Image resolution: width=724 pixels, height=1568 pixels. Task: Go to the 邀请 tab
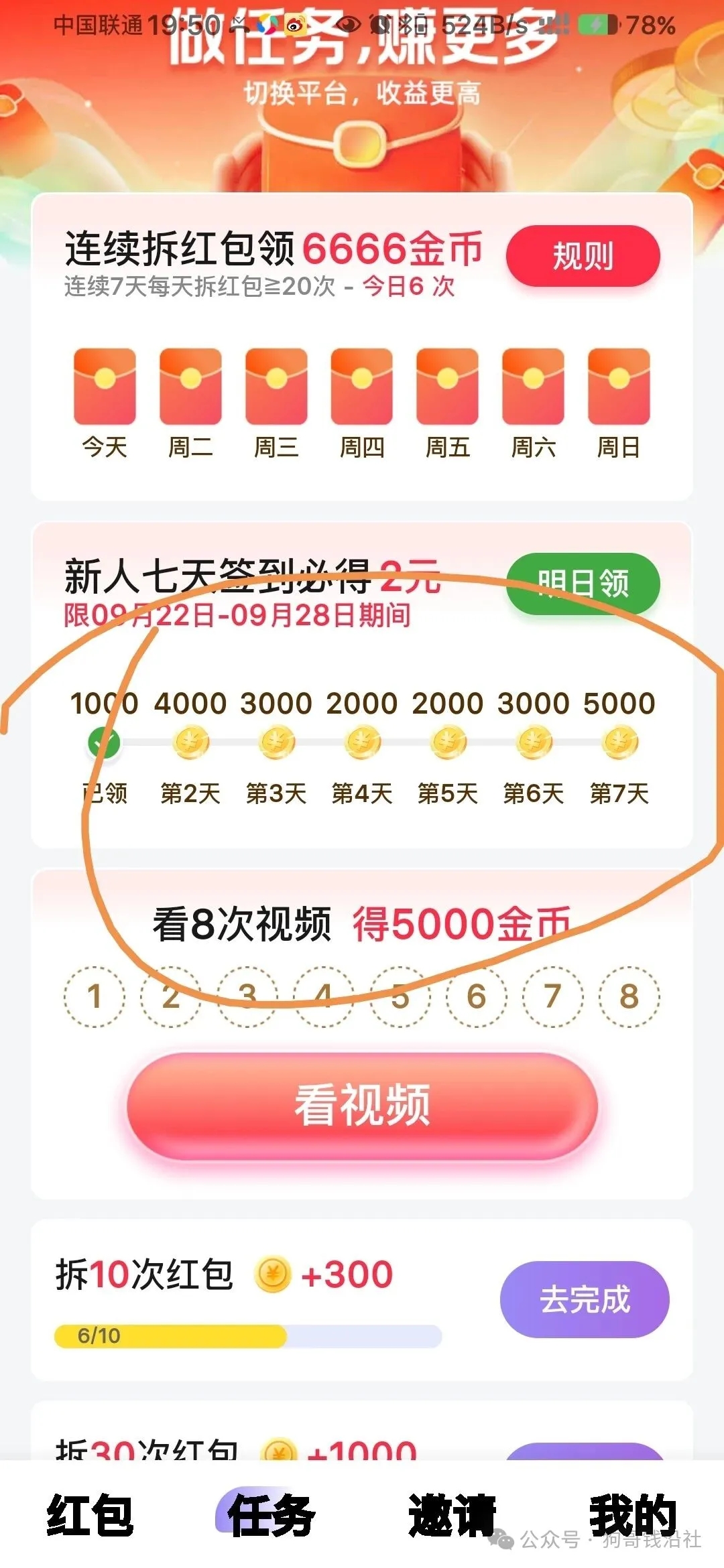(452, 1514)
